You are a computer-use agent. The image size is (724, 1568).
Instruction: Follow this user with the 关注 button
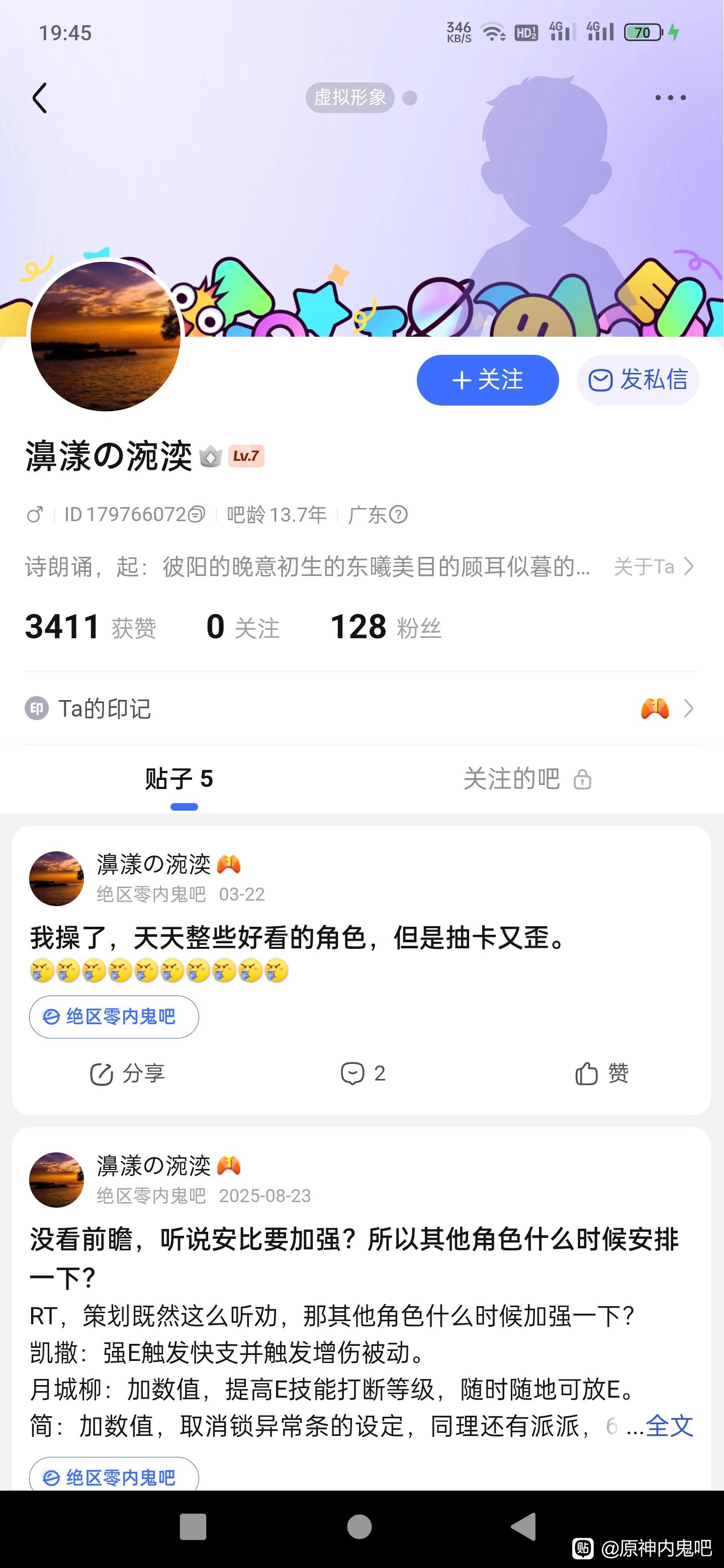point(487,380)
